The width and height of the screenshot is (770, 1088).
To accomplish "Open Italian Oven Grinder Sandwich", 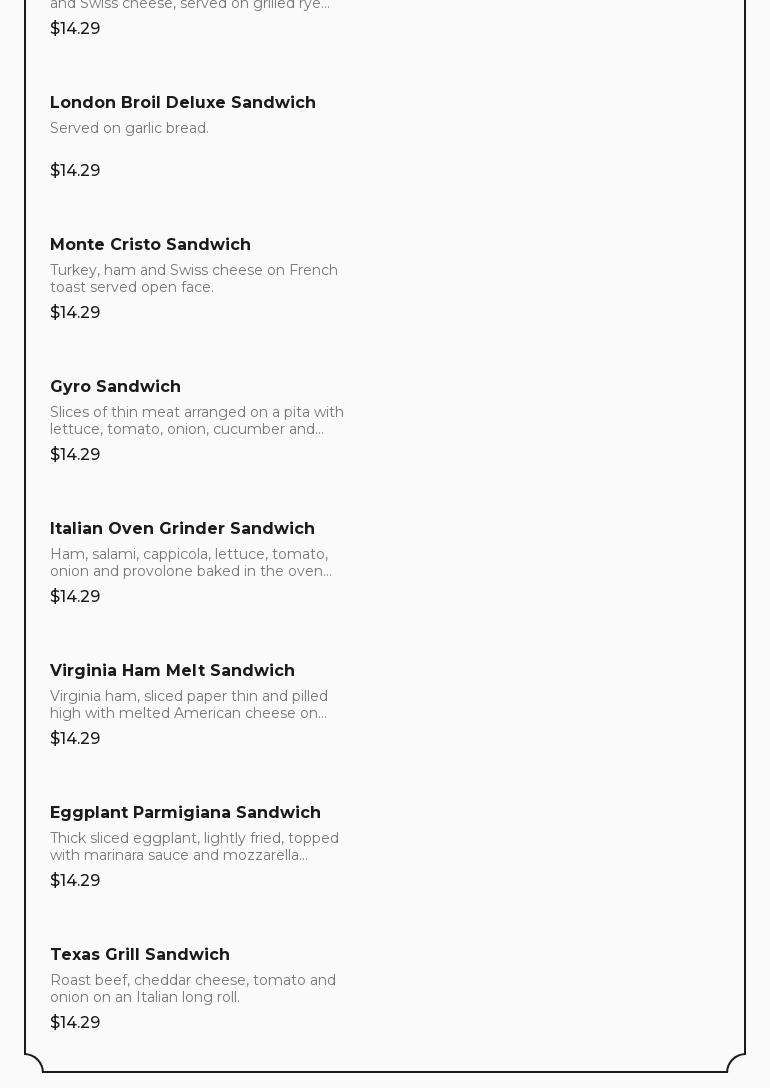I will coord(182,529).
